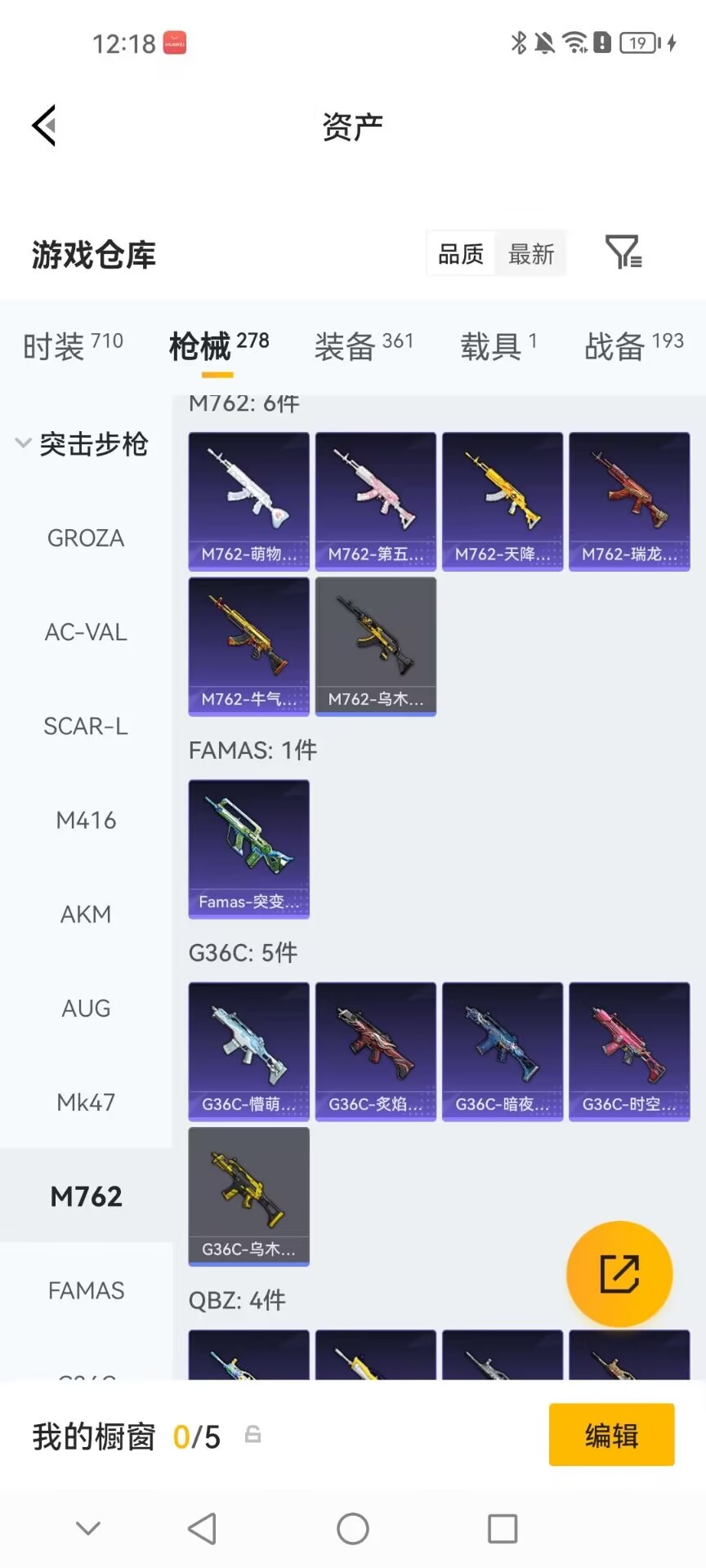
Task: Select GROZA in the side list
Action: coord(86,538)
